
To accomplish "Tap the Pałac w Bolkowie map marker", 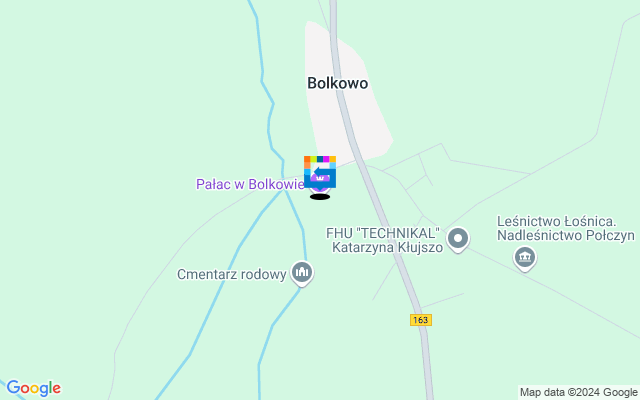I will pos(320,175).
